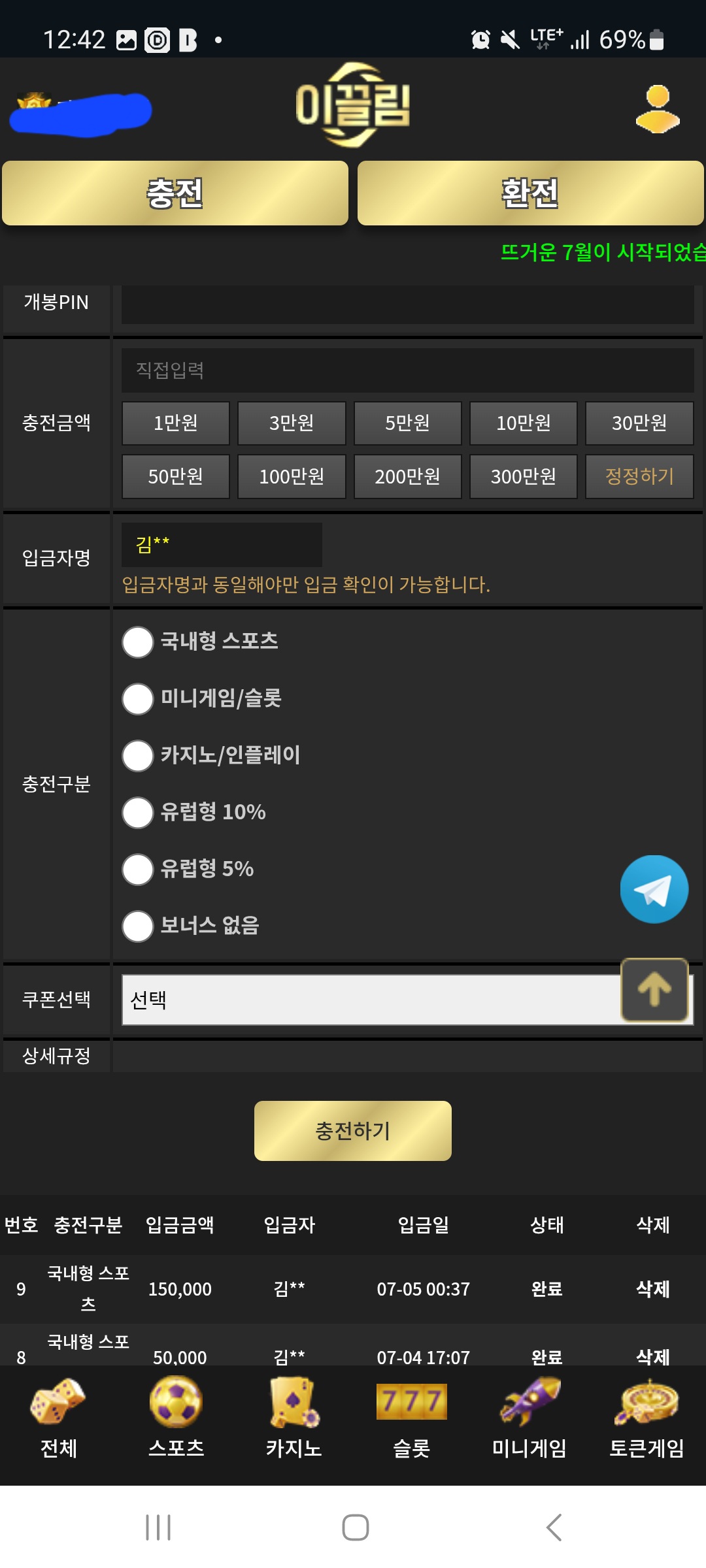The height and width of the screenshot is (1568, 706).
Task: Choose the 10만원 amount
Action: tap(523, 423)
